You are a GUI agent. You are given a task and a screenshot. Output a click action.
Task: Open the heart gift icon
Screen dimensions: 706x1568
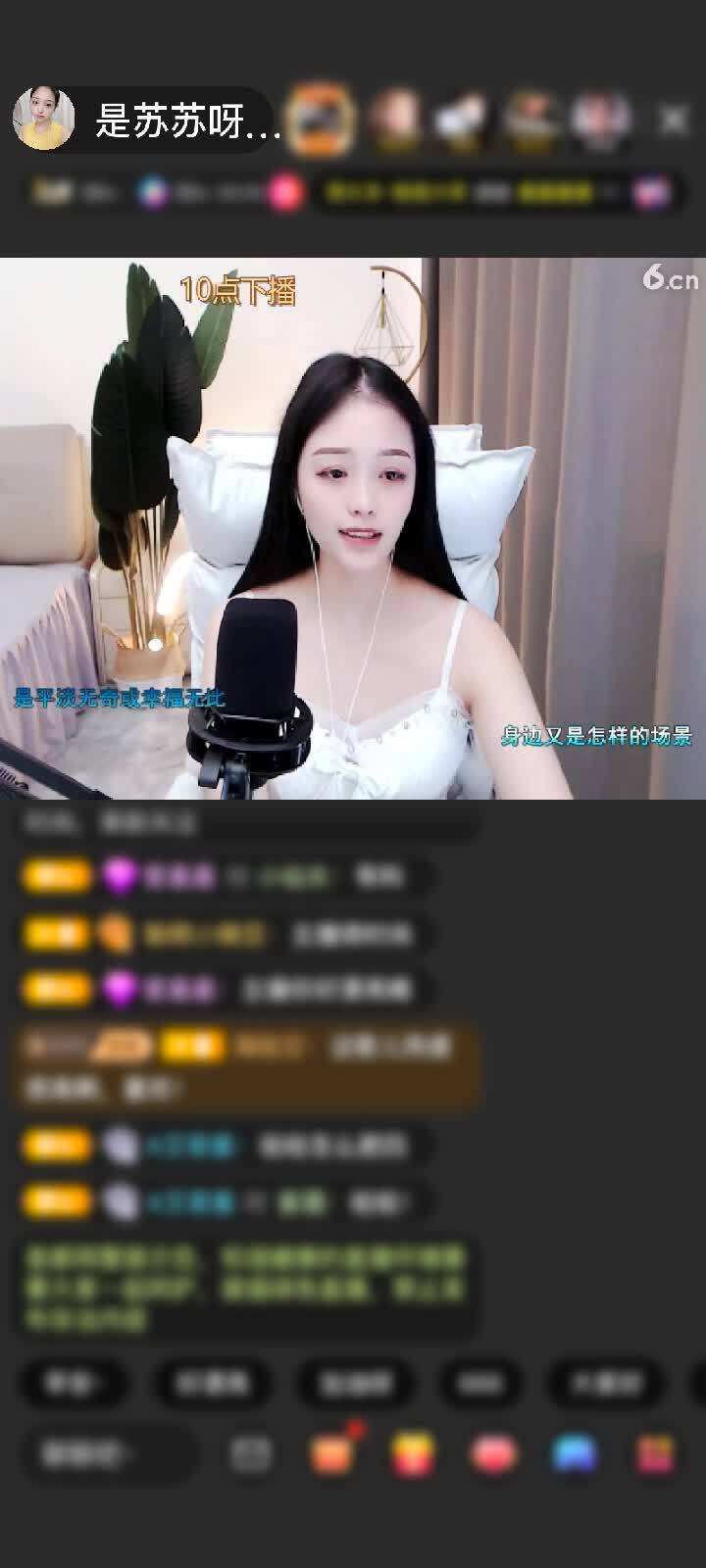point(493,1454)
